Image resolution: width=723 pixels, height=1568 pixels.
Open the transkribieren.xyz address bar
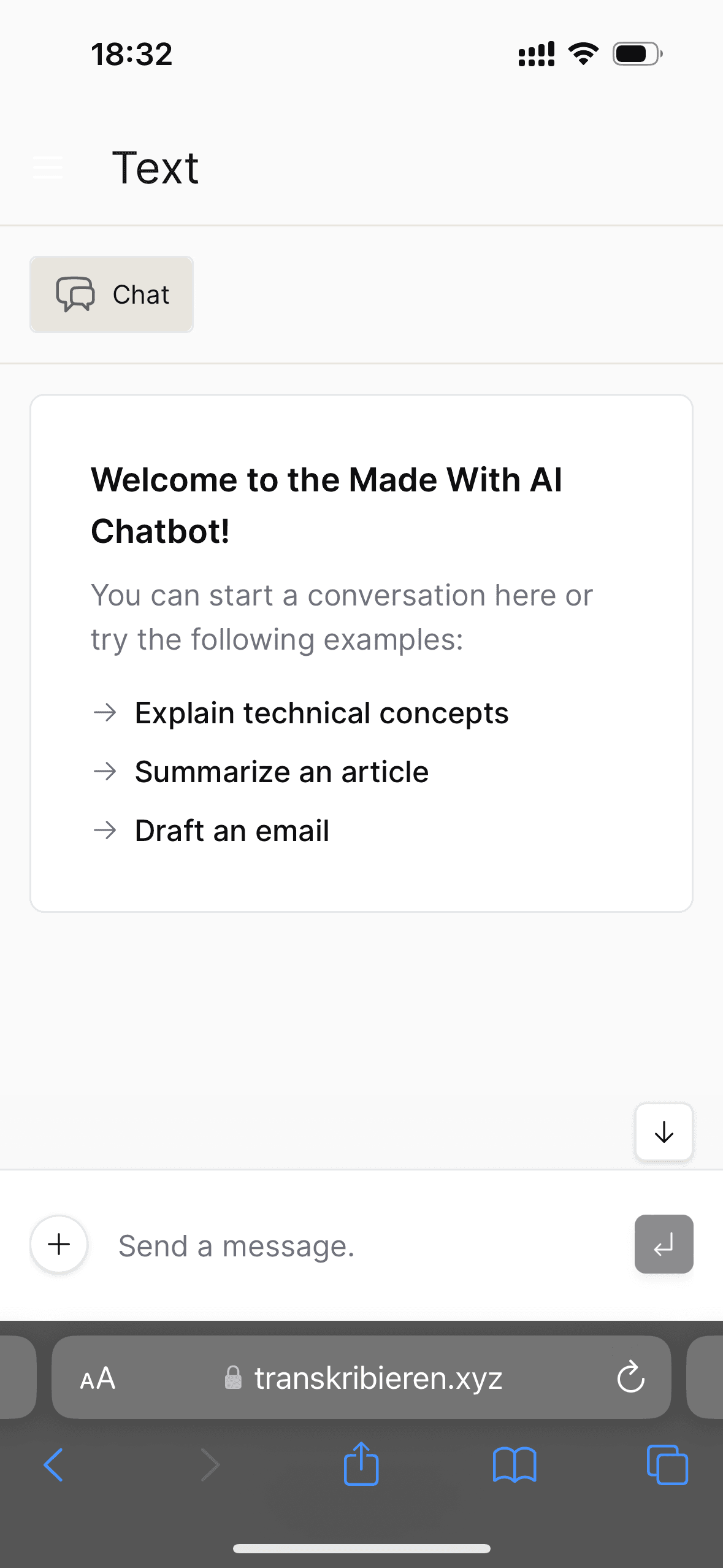pyautogui.click(x=378, y=1378)
